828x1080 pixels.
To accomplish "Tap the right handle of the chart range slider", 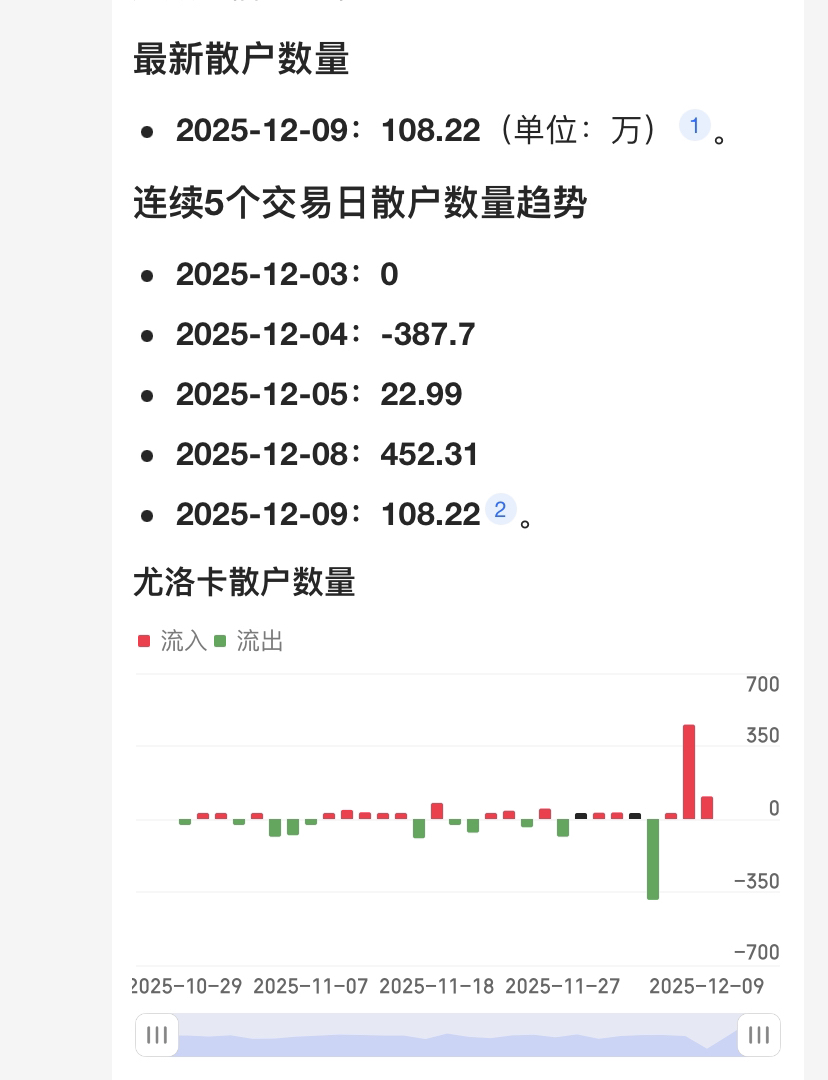I will (759, 1035).
